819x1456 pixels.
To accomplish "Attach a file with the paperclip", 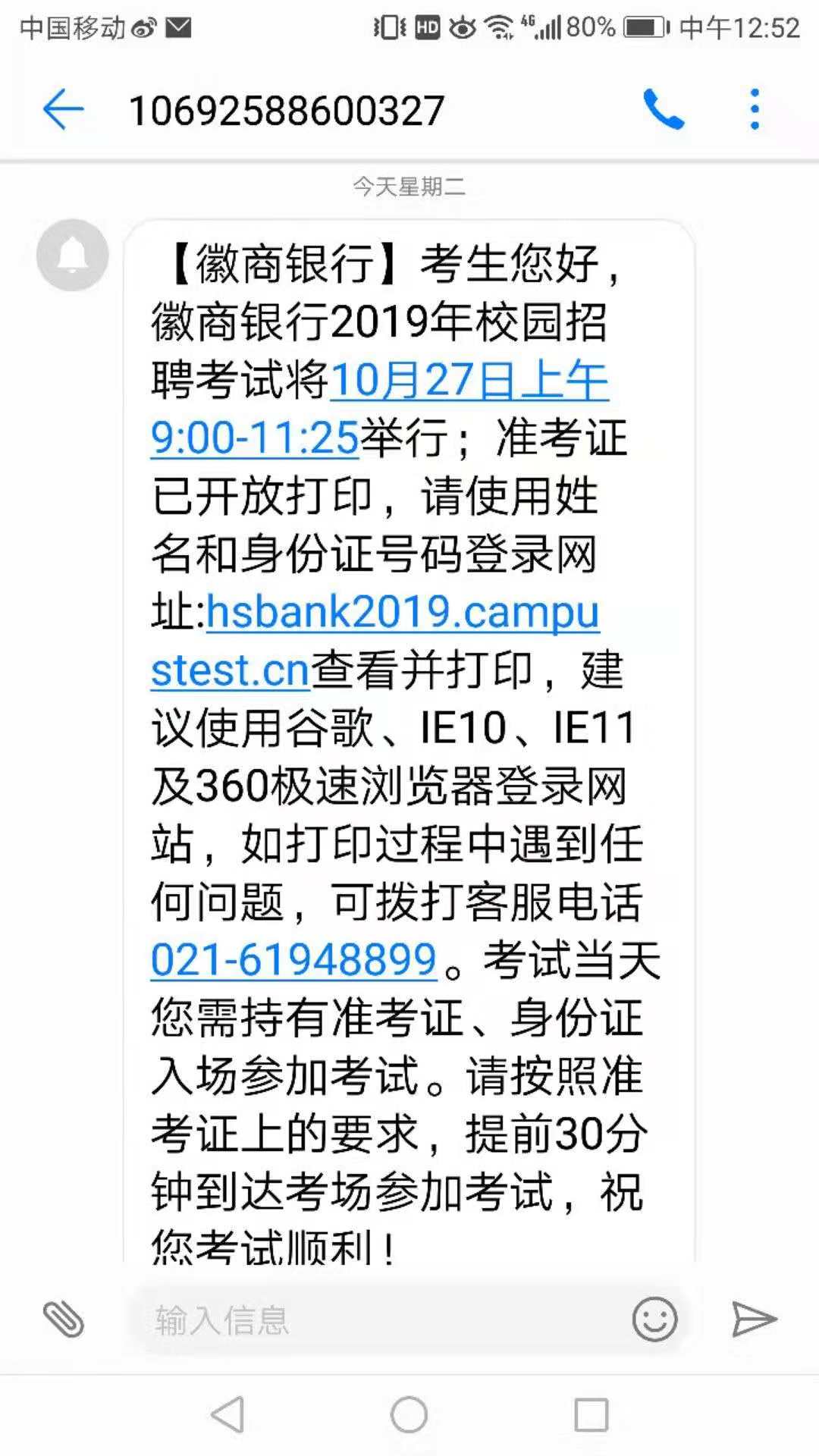I will pos(64,1319).
